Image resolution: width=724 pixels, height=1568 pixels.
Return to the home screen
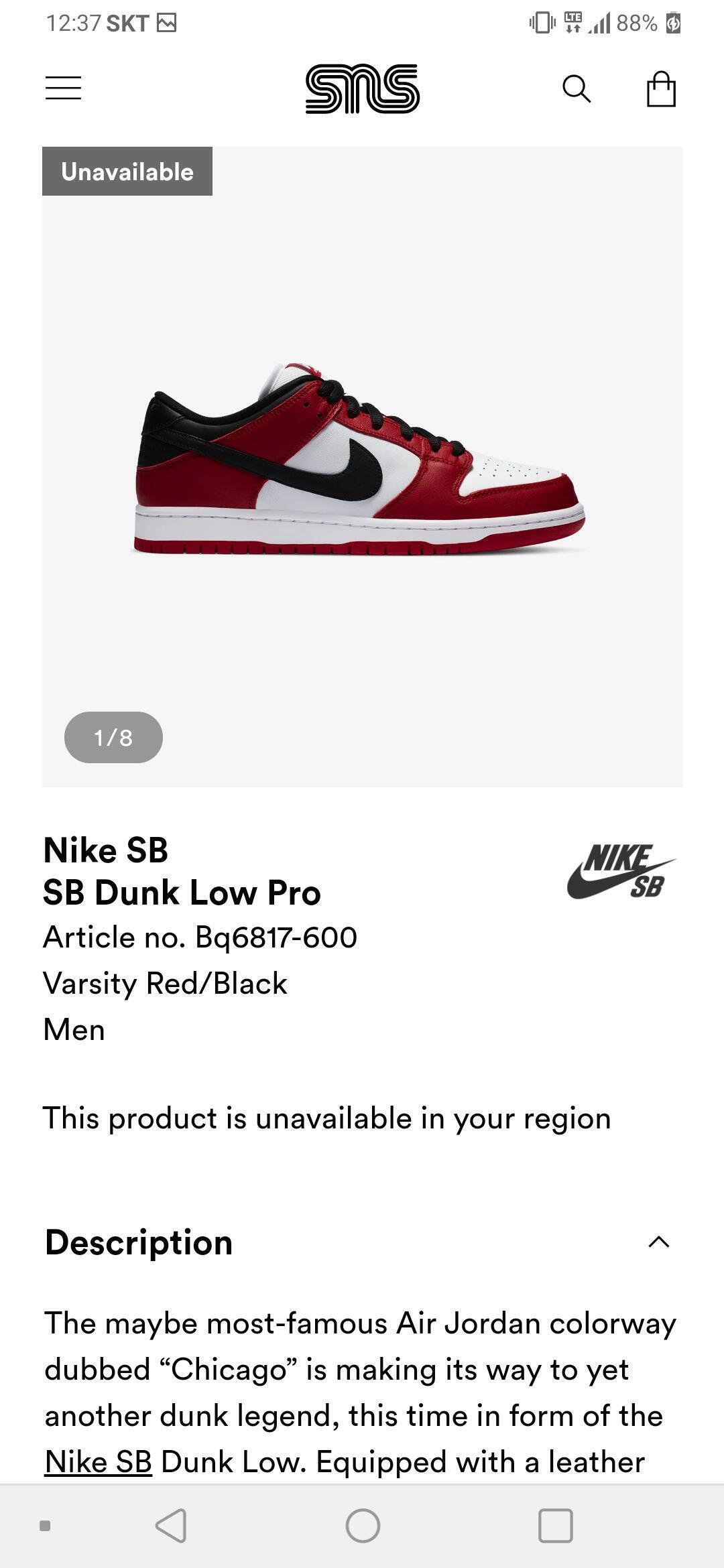click(363, 1526)
